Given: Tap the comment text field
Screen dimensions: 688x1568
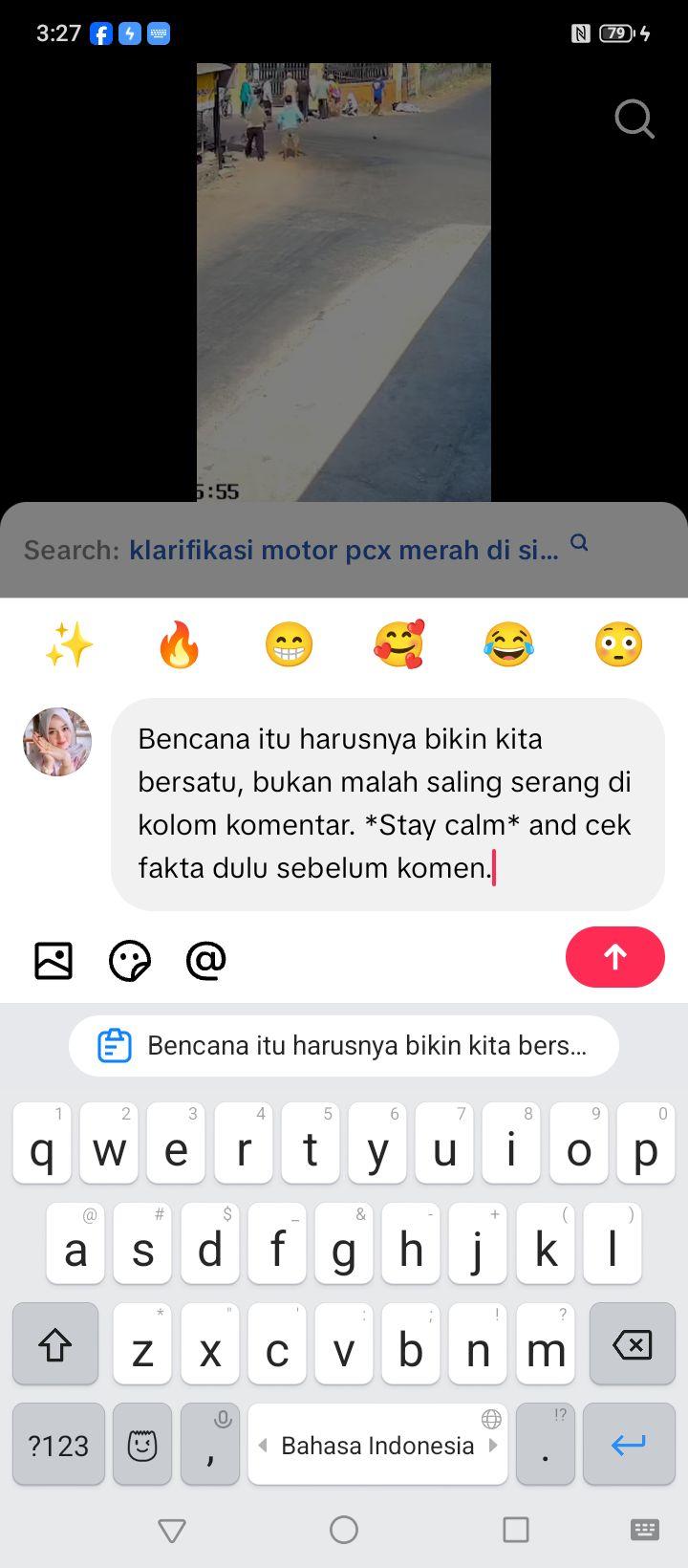Looking at the screenshot, I should point(388,804).
